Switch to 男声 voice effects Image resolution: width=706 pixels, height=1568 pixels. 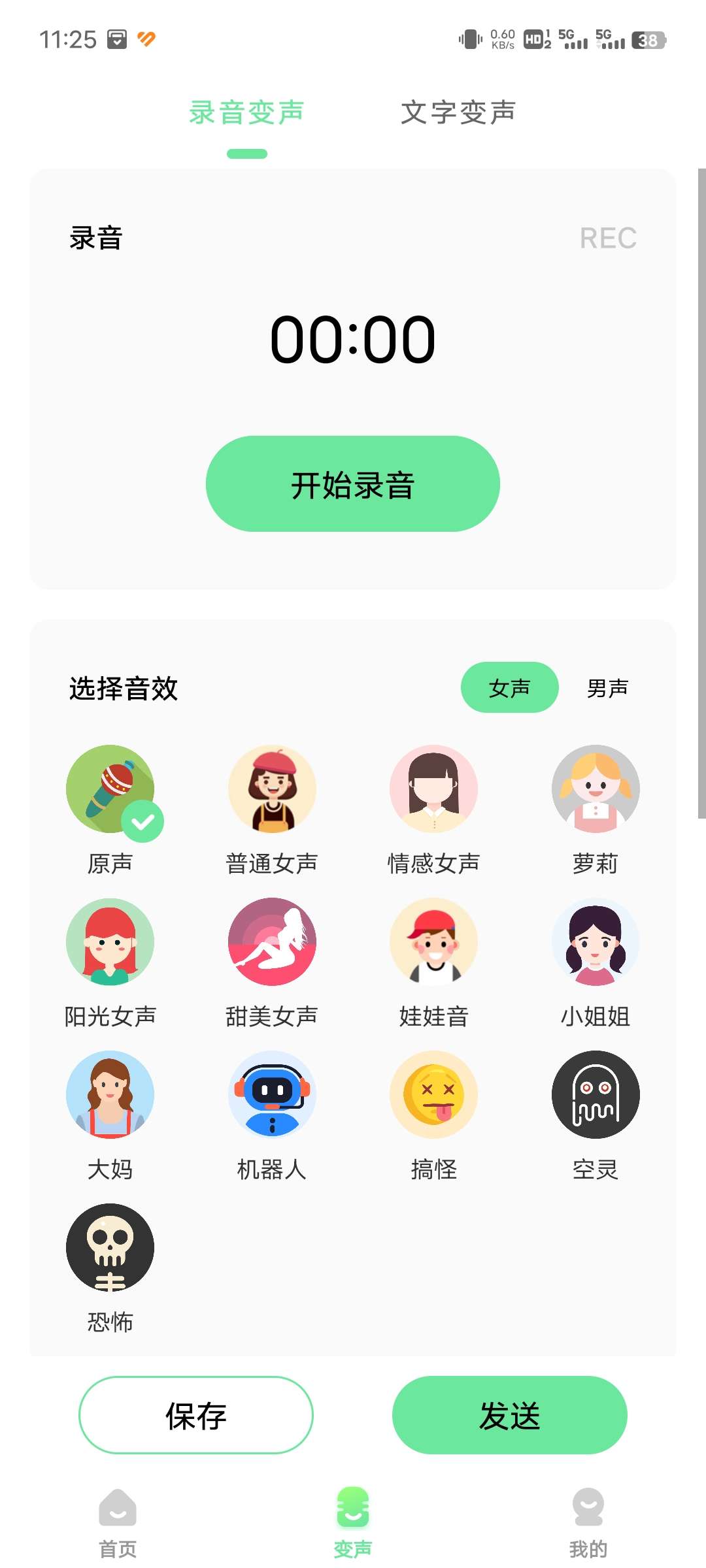click(x=607, y=688)
